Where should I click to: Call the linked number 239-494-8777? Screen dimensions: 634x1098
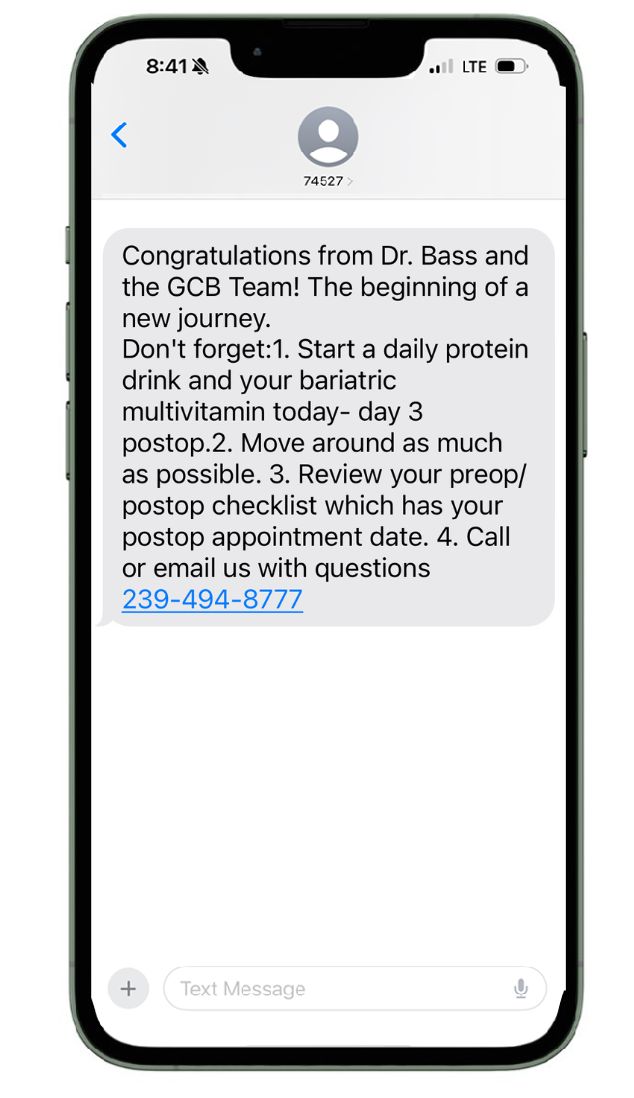(x=212, y=599)
